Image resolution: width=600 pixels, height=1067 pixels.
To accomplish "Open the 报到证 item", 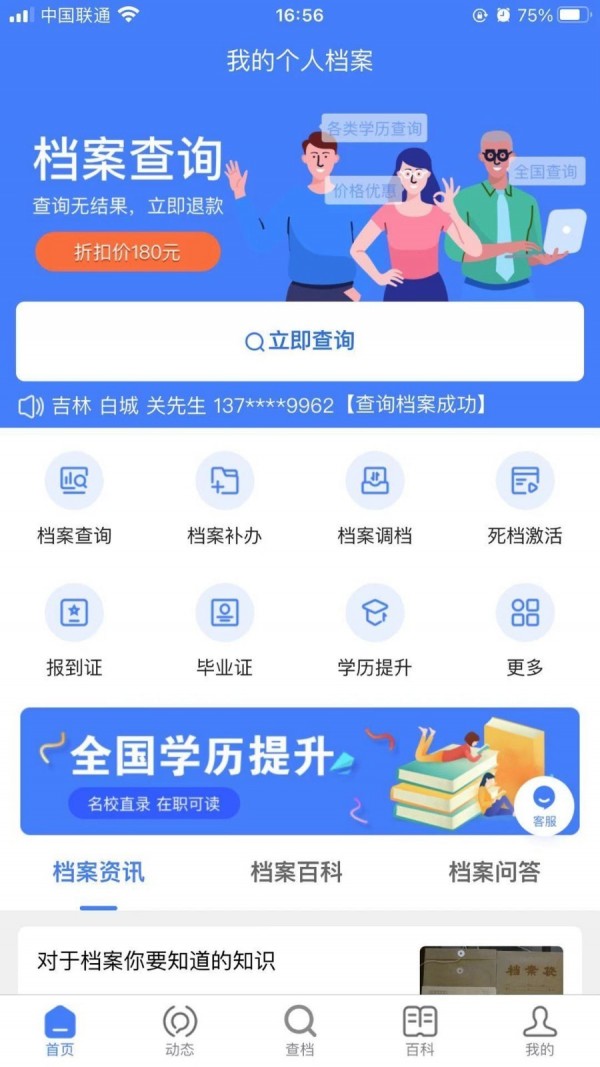I will coord(74,630).
